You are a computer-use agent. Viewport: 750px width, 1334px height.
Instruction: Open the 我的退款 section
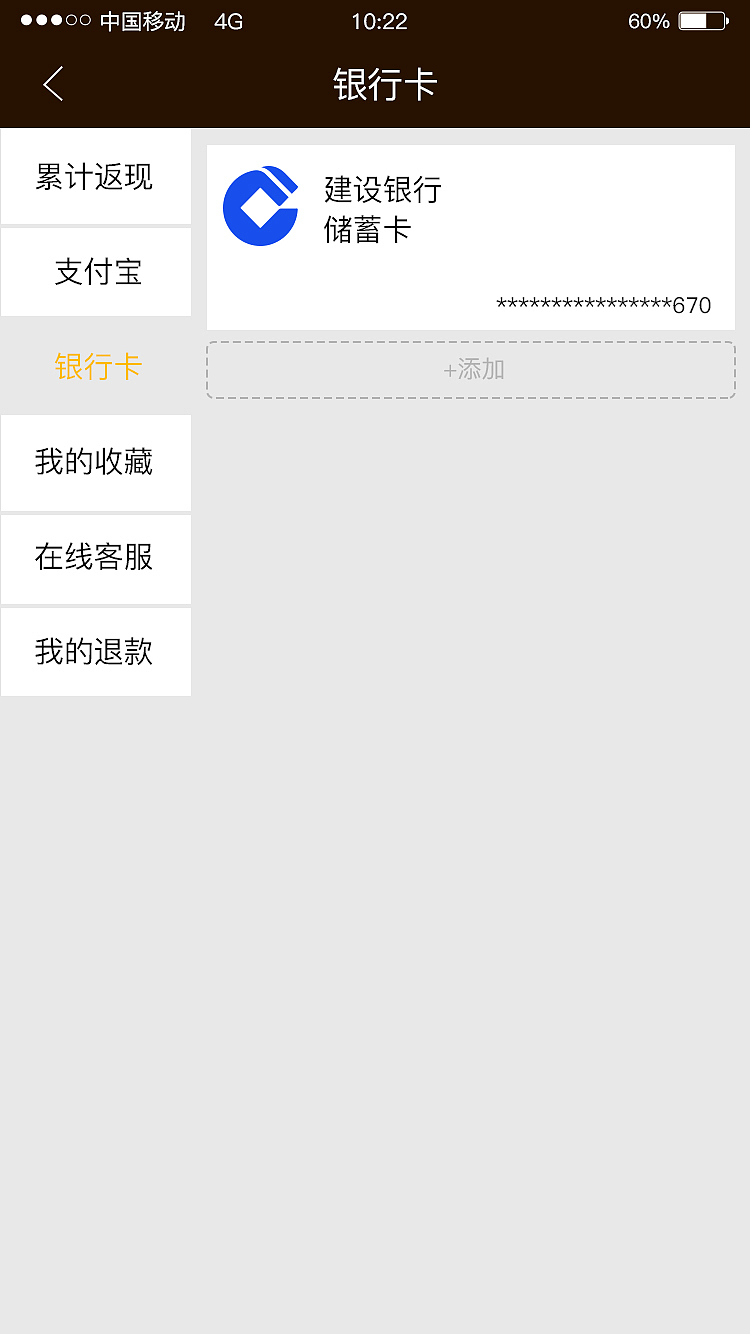click(97, 652)
